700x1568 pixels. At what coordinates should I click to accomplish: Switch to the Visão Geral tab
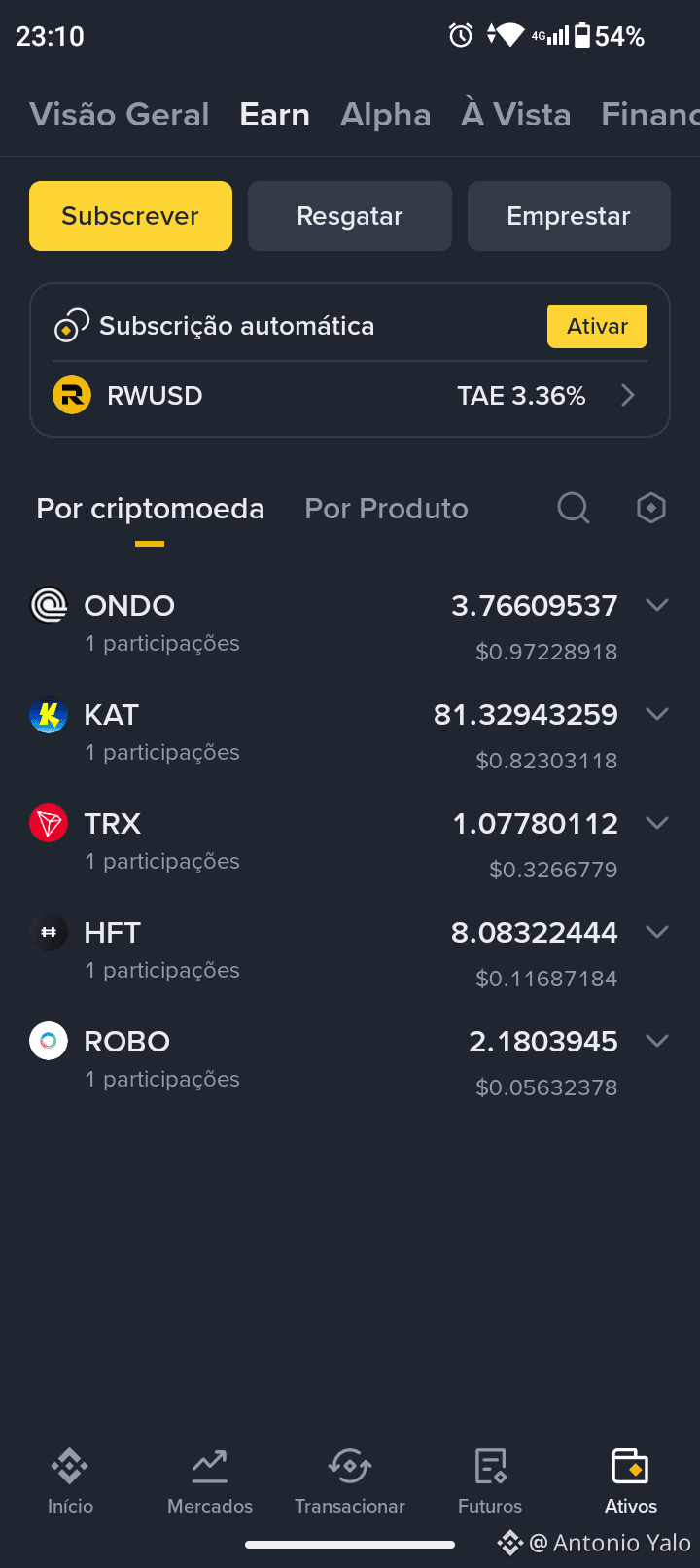coord(120,115)
